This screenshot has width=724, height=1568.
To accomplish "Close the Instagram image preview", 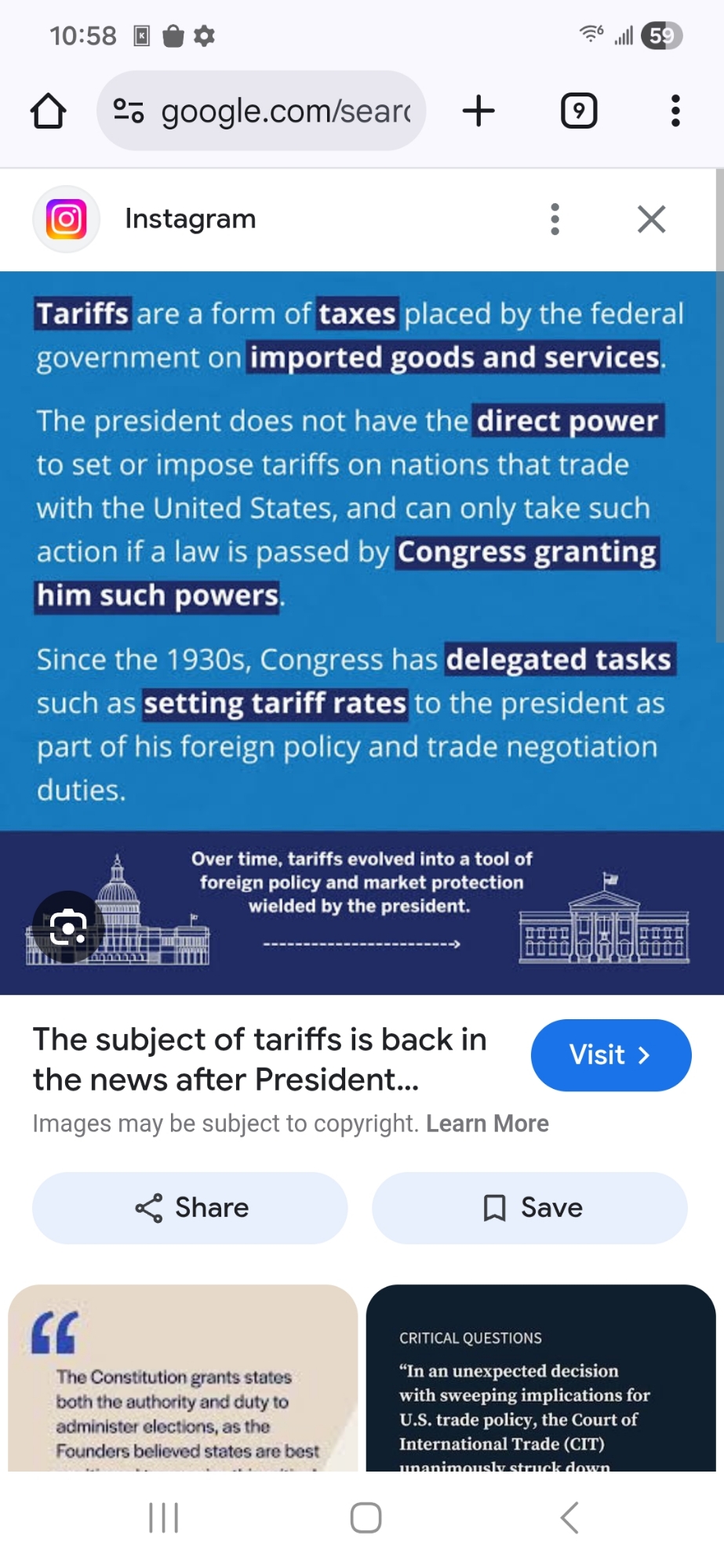I will click(x=651, y=220).
